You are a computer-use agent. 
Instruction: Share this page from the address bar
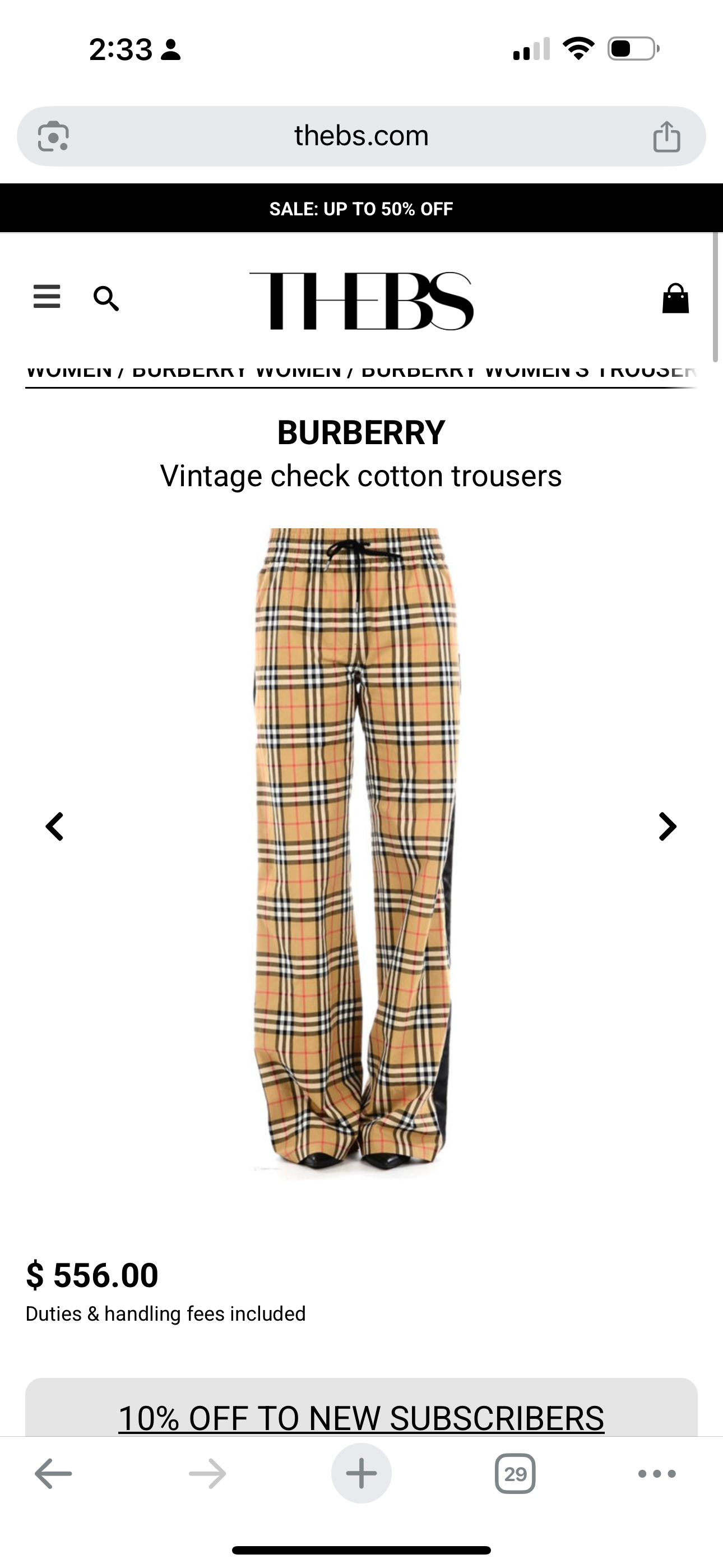pyautogui.click(x=666, y=136)
